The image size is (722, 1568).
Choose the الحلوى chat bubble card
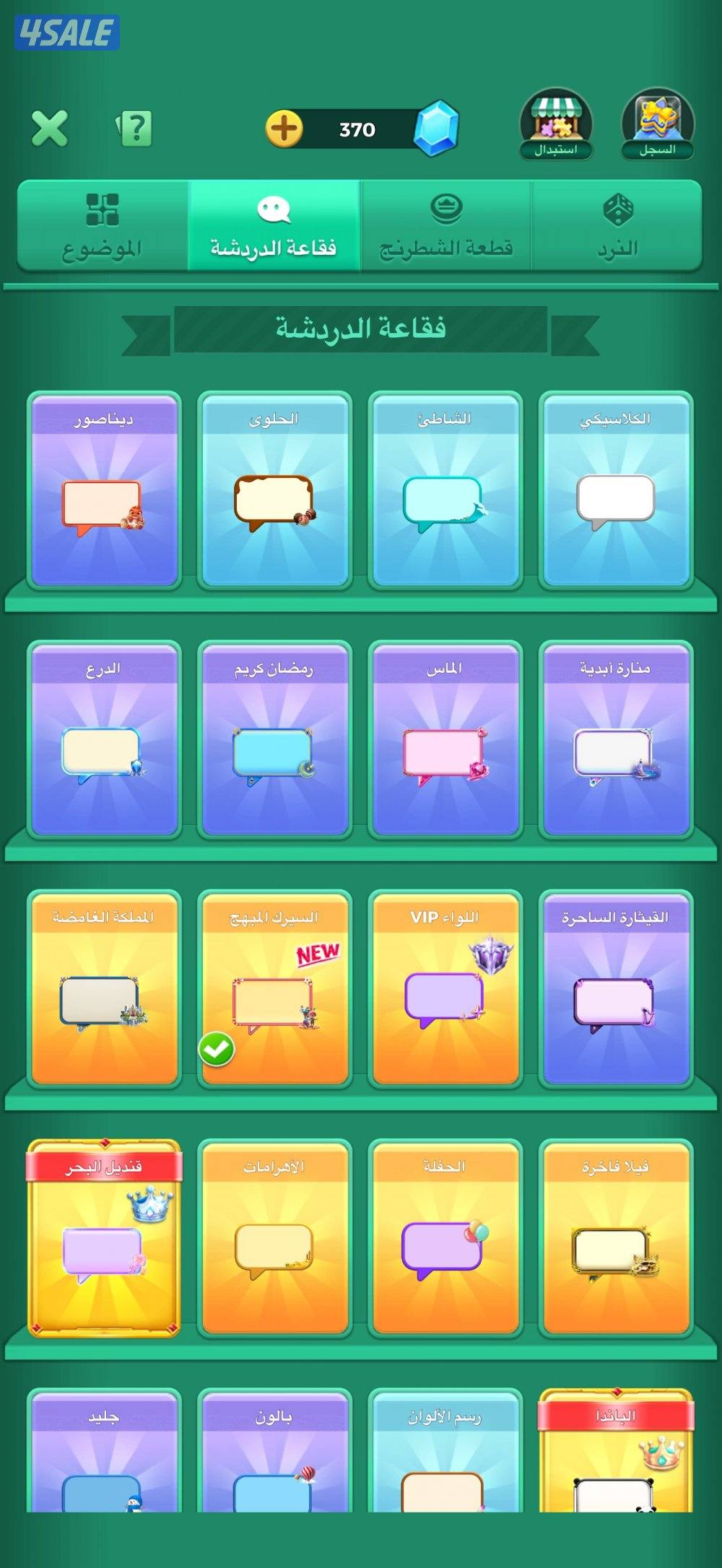(x=274, y=491)
